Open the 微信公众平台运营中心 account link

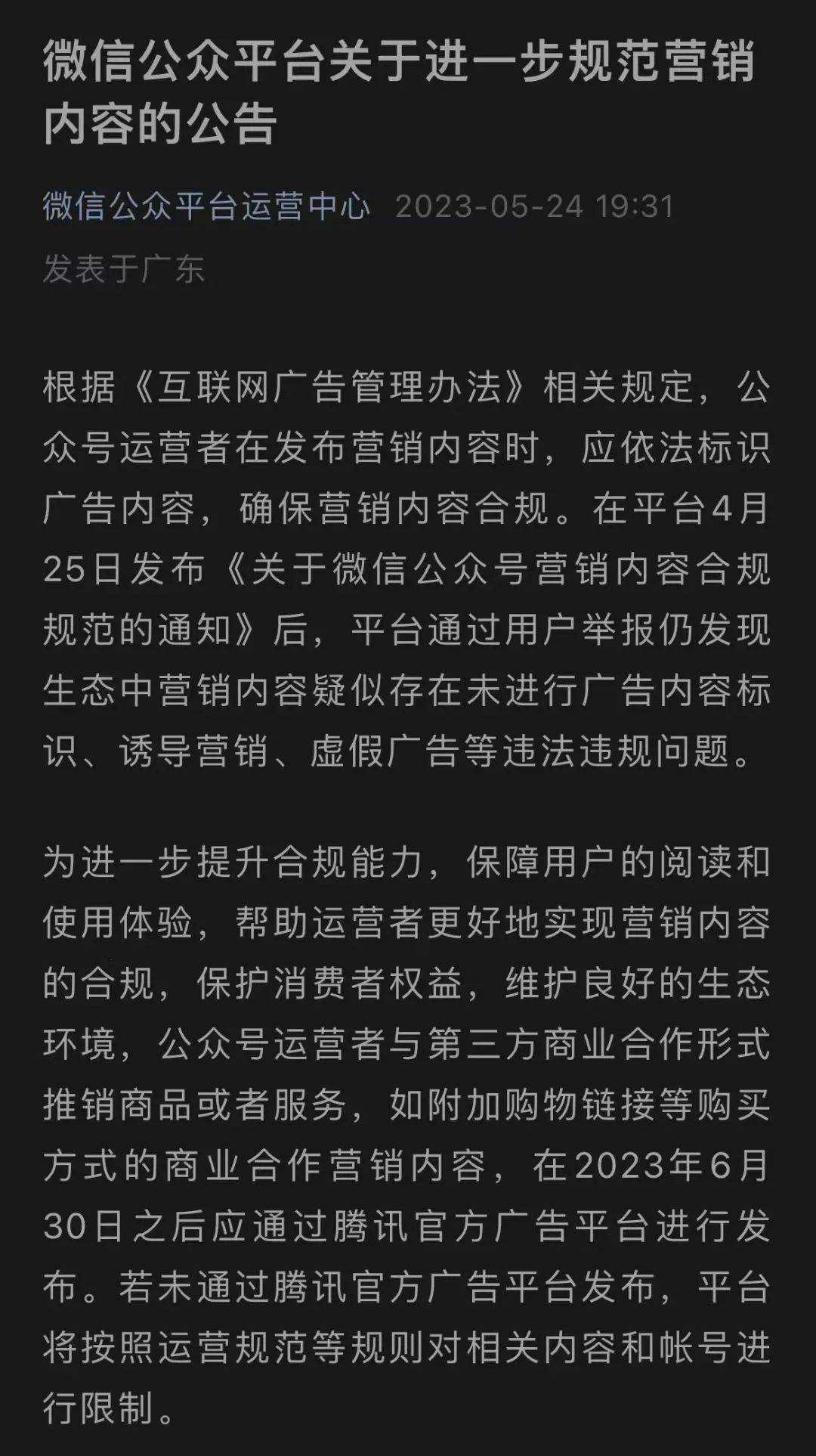tap(206, 206)
